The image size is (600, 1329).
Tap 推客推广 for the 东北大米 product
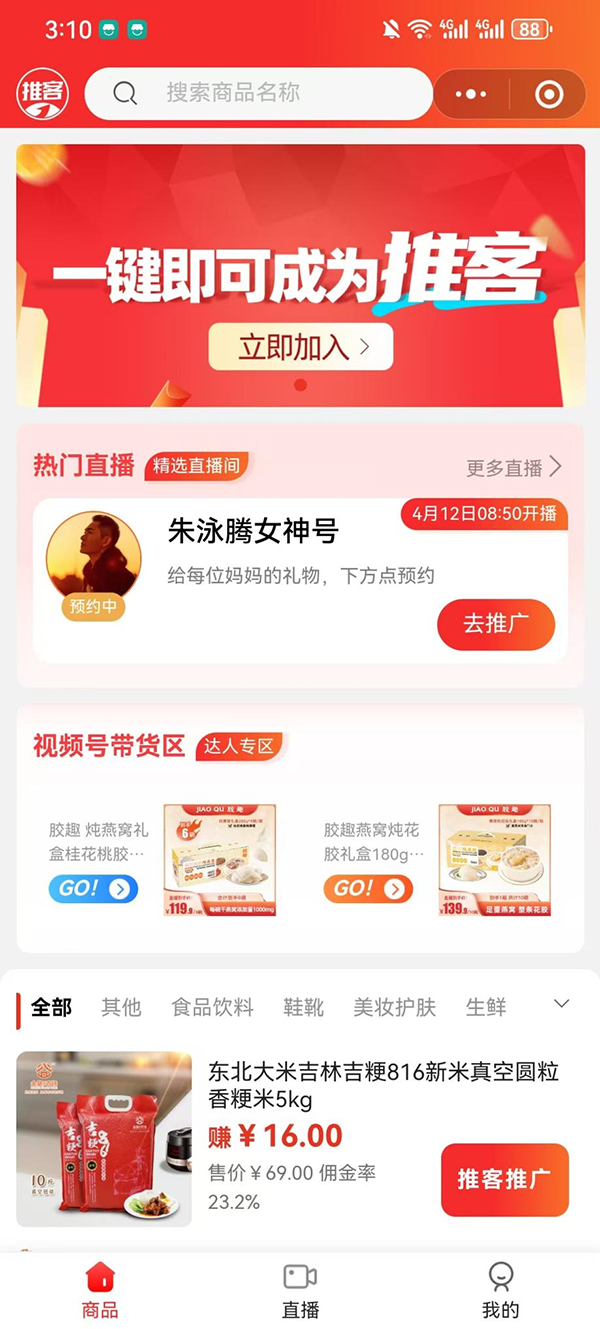(x=504, y=1179)
